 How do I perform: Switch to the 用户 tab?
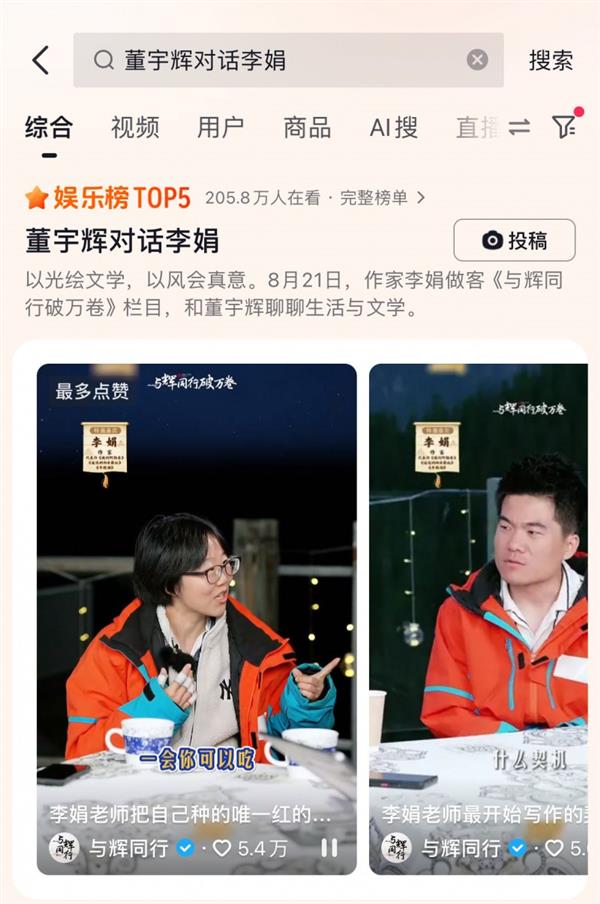(221, 127)
